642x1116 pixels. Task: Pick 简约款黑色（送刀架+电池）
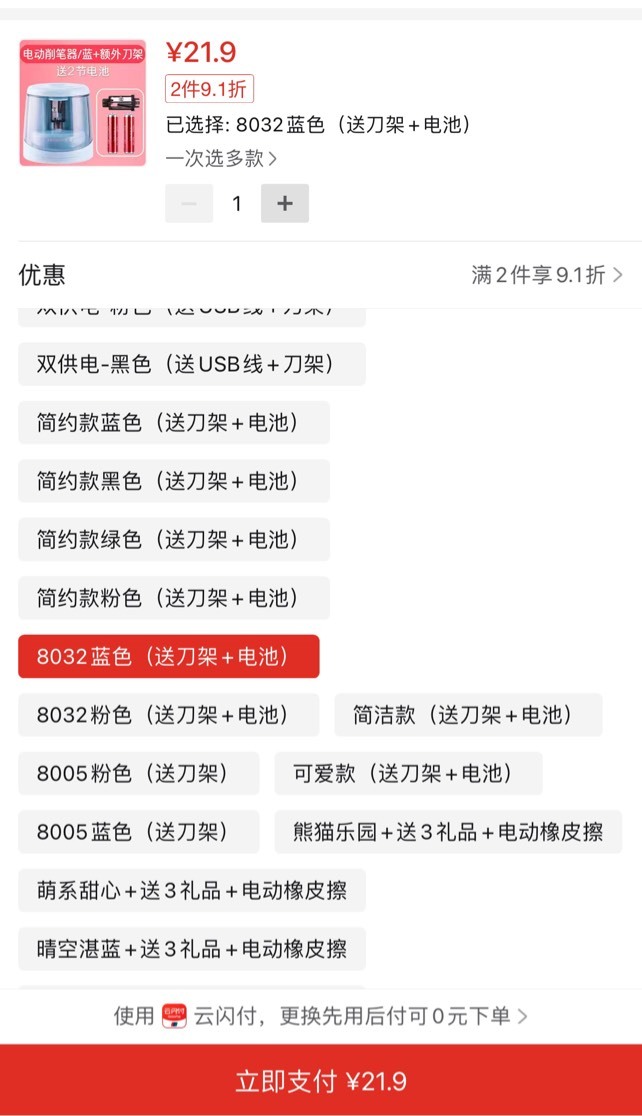174,481
